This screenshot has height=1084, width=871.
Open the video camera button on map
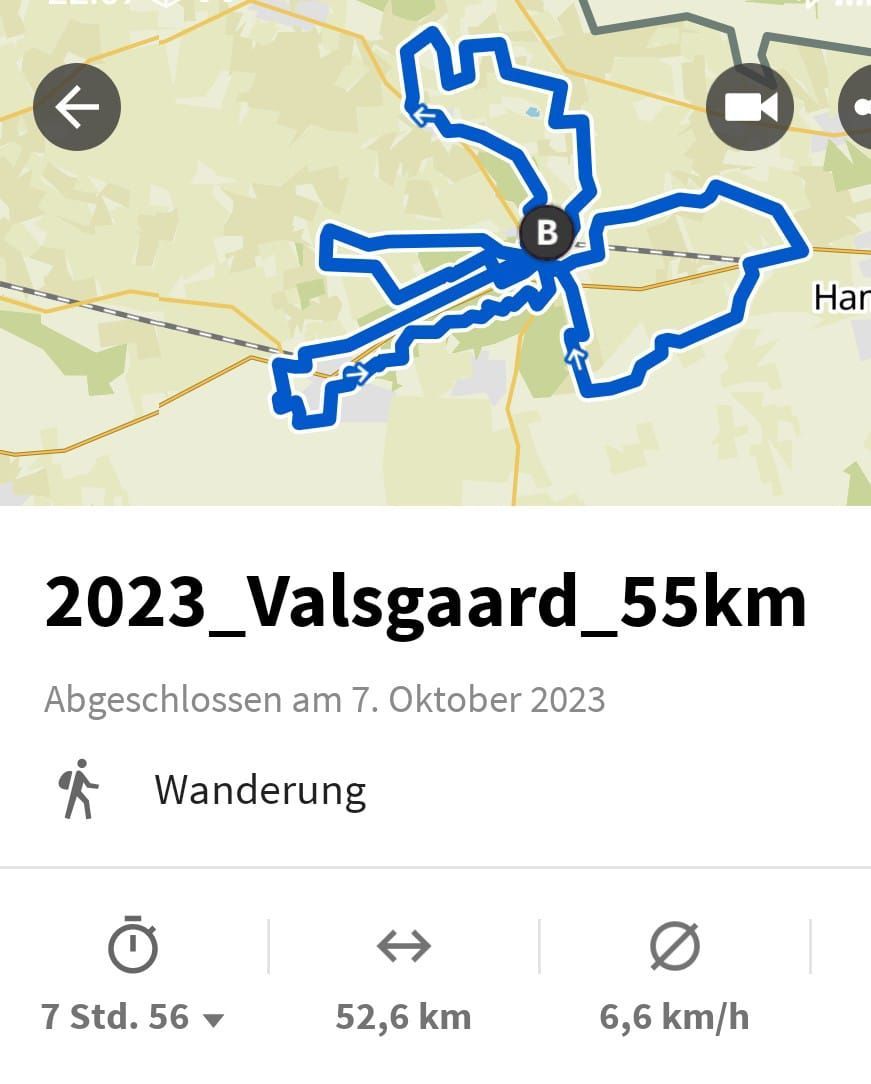point(750,107)
